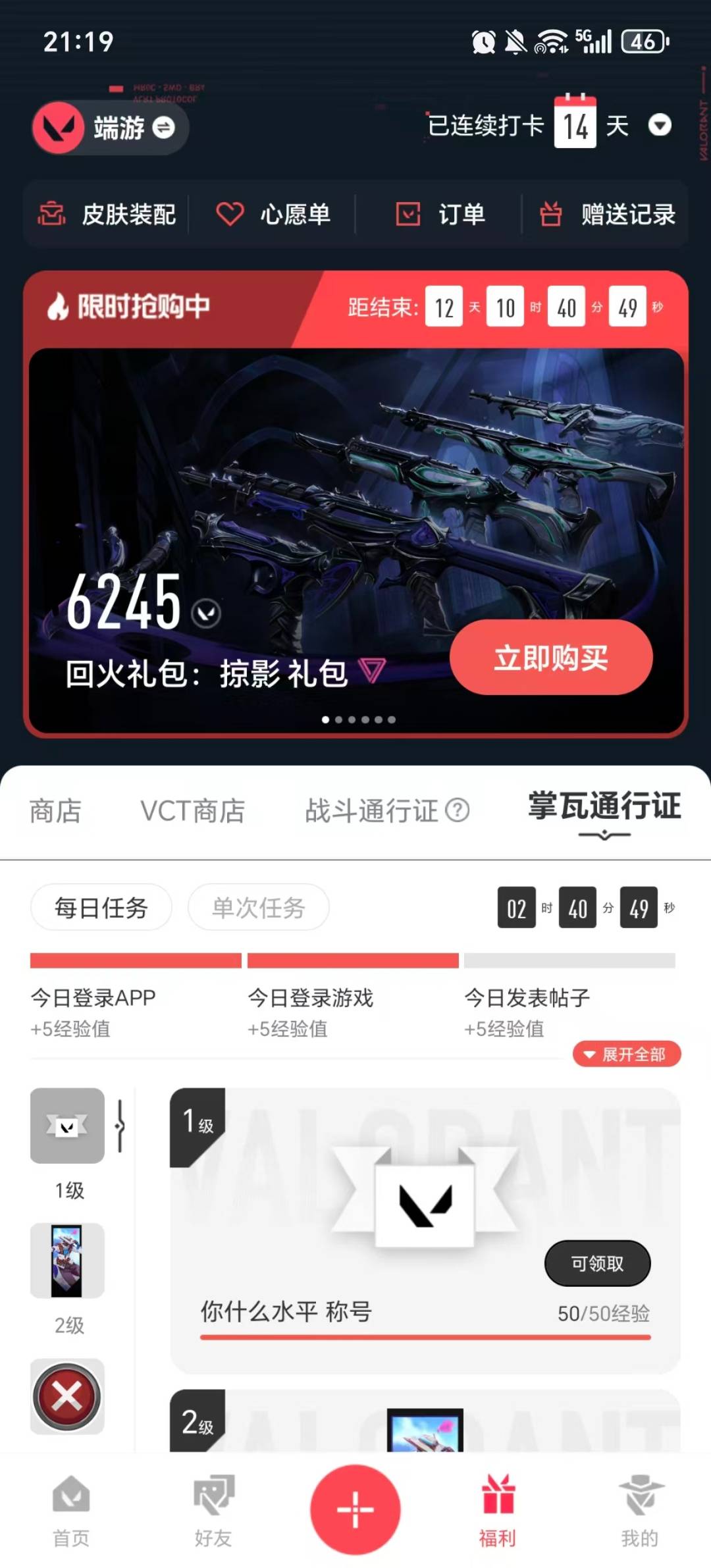
Task: Go to the 首页 home tab
Action: click(x=71, y=1510)
